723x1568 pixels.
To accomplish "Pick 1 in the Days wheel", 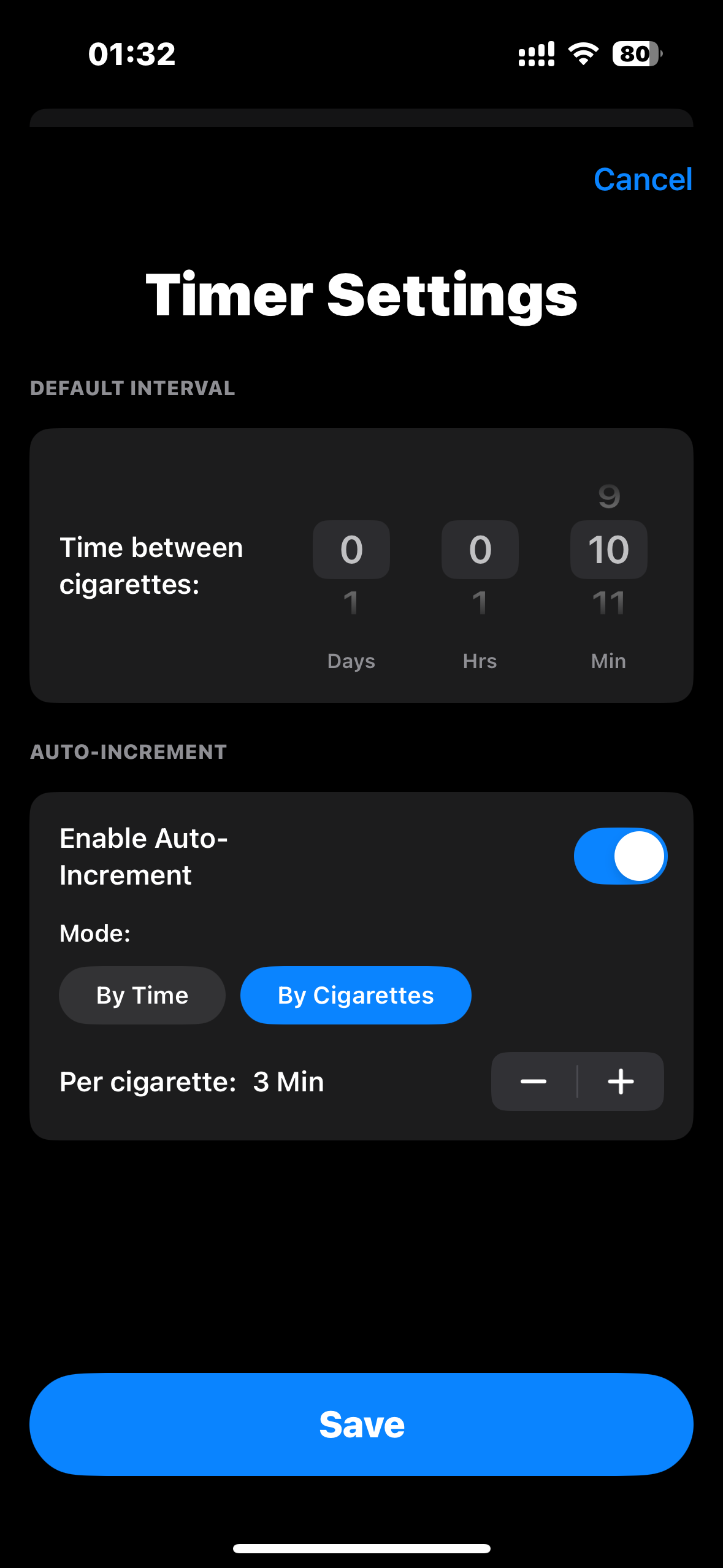I will 351,602.
